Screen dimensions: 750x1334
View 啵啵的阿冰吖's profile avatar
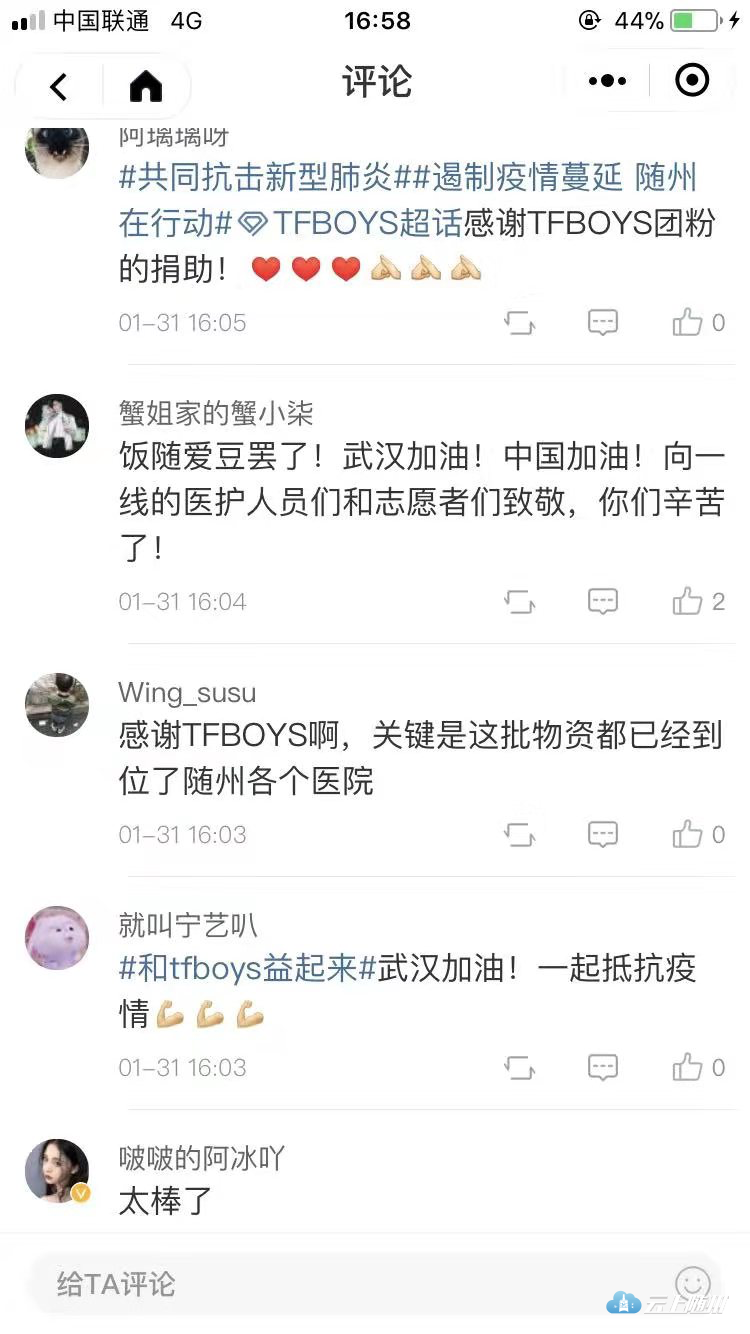[x=57, y=1170]
